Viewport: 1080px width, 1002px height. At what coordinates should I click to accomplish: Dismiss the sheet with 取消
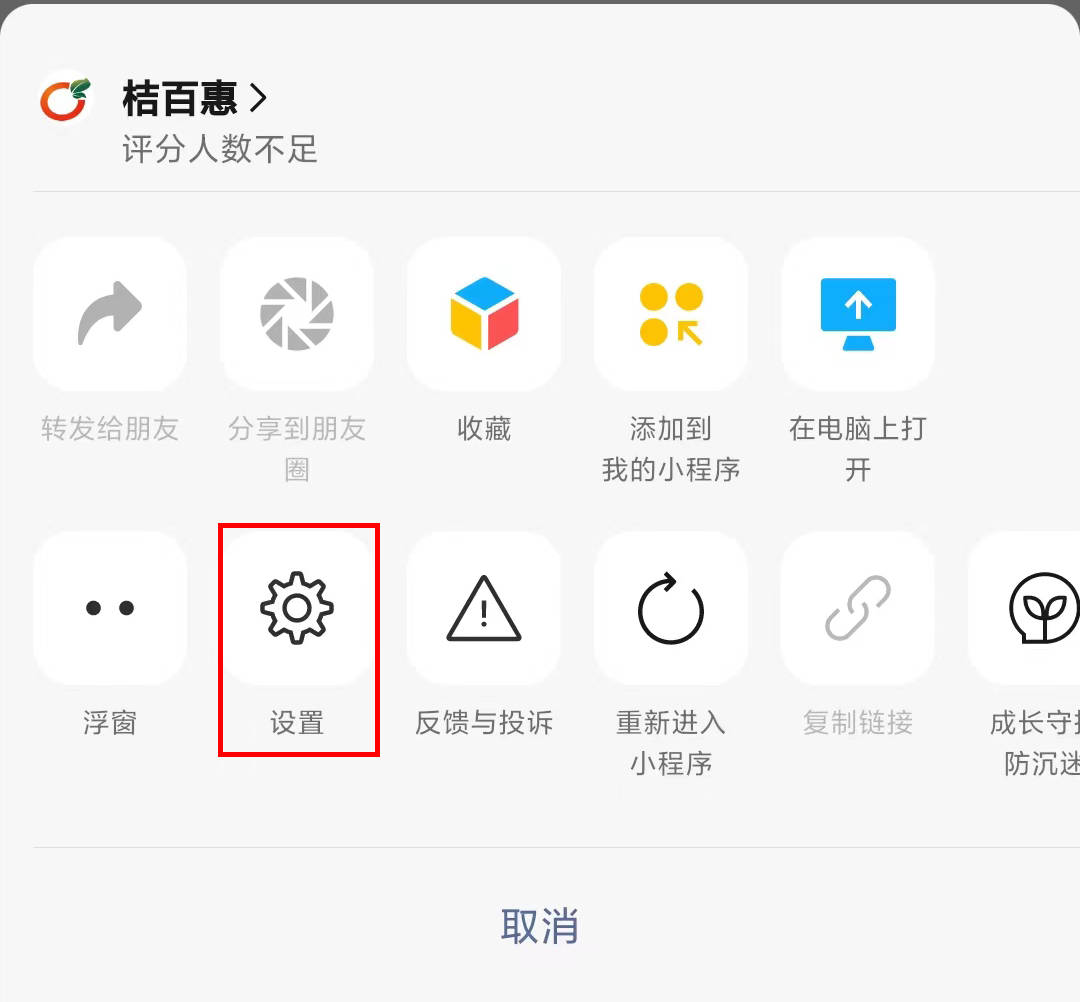[x=540, y=927]
